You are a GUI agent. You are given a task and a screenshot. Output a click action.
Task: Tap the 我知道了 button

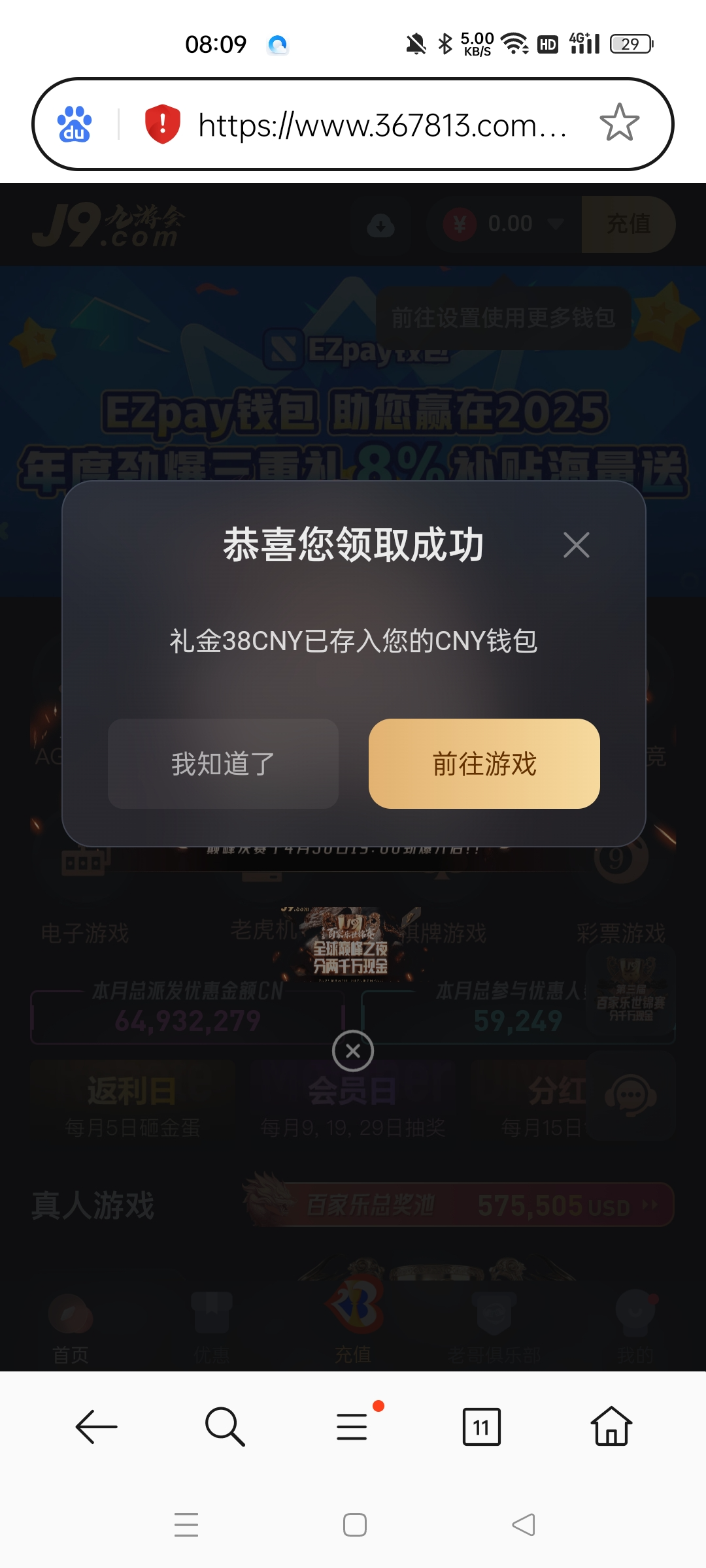[x=223, y=764]
